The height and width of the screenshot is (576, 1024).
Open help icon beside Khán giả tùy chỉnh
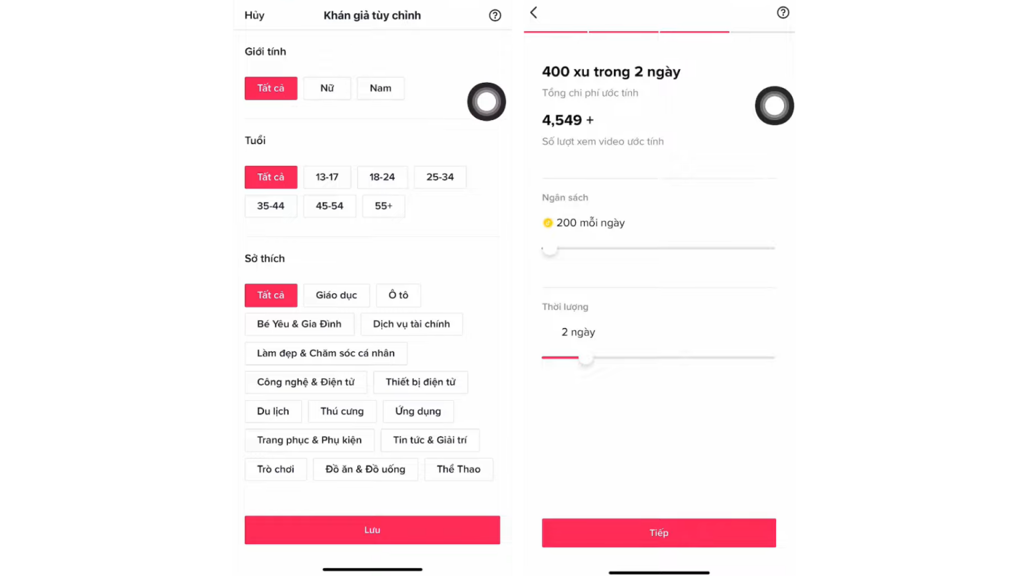[495, 16]
